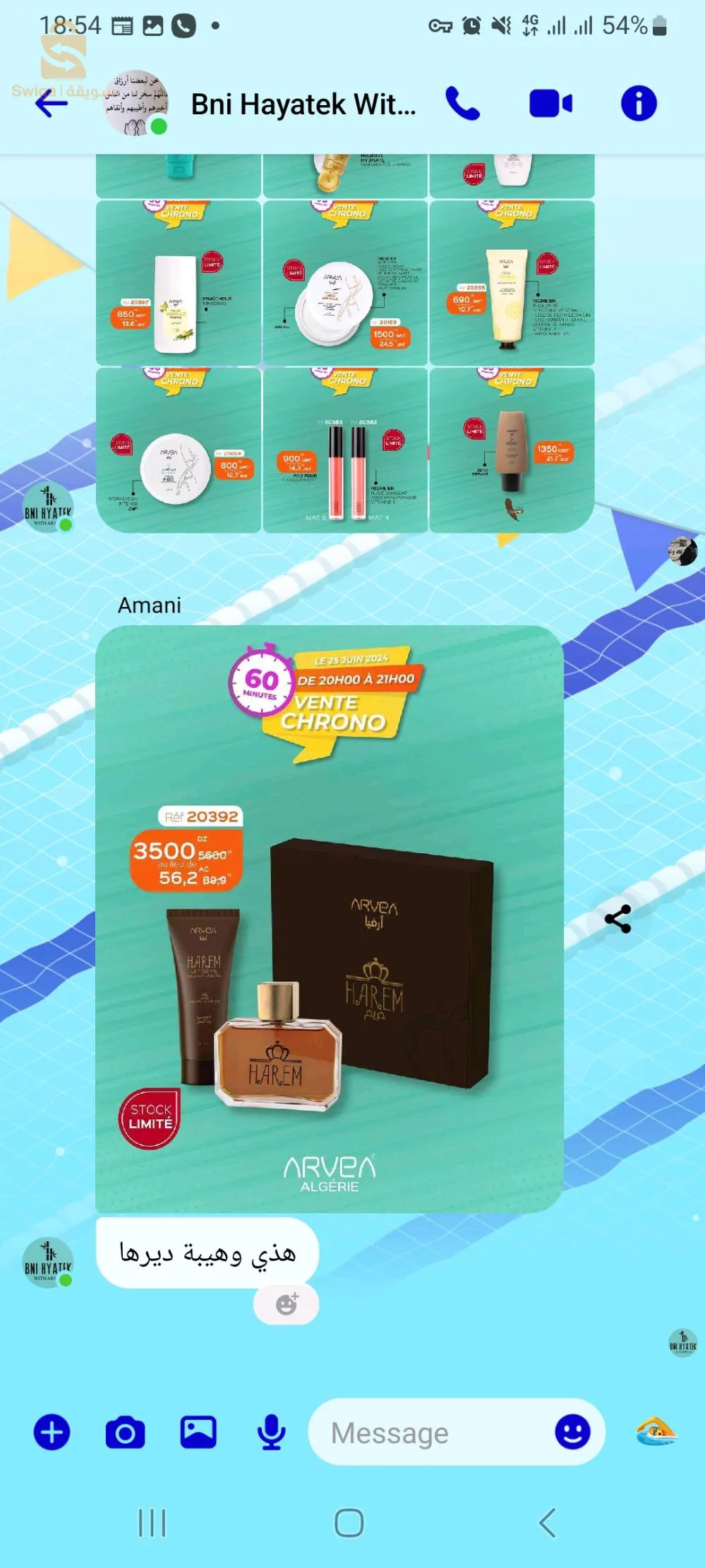Open the vanilla deodorant product image
Screen dimensions: 705x1568
(178, 283)
